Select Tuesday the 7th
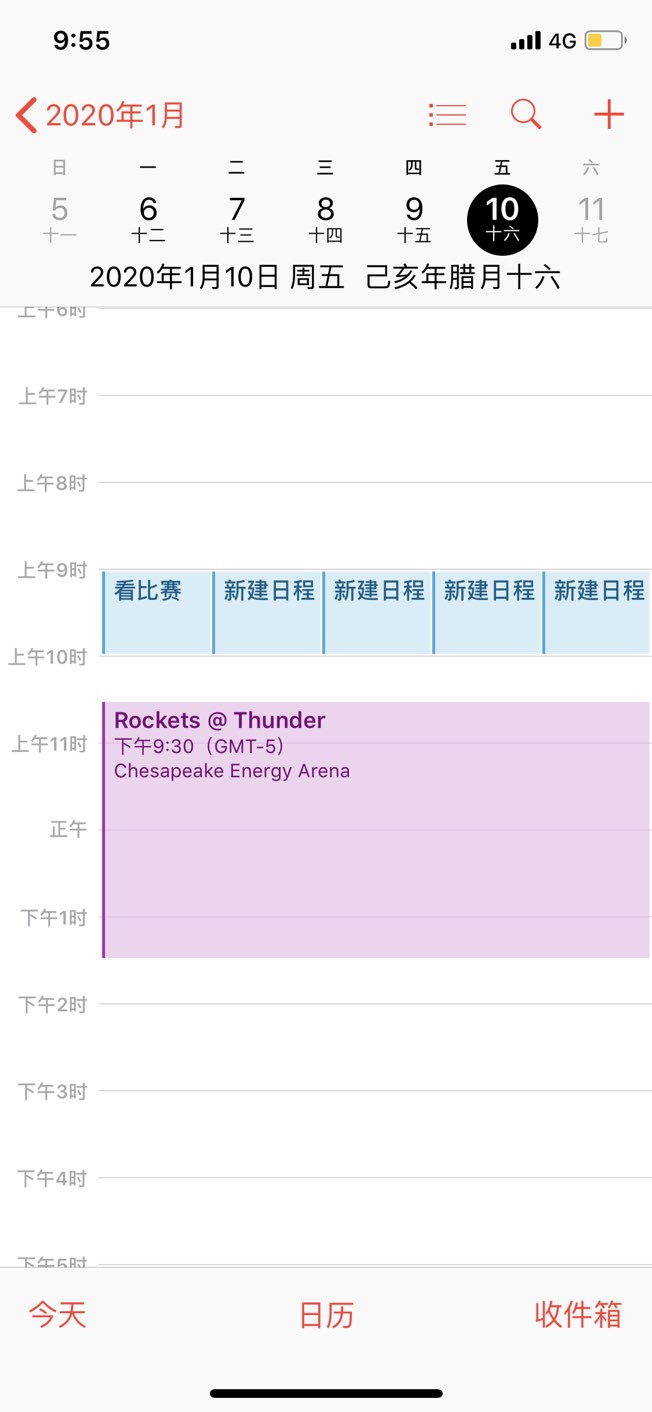 237,217
